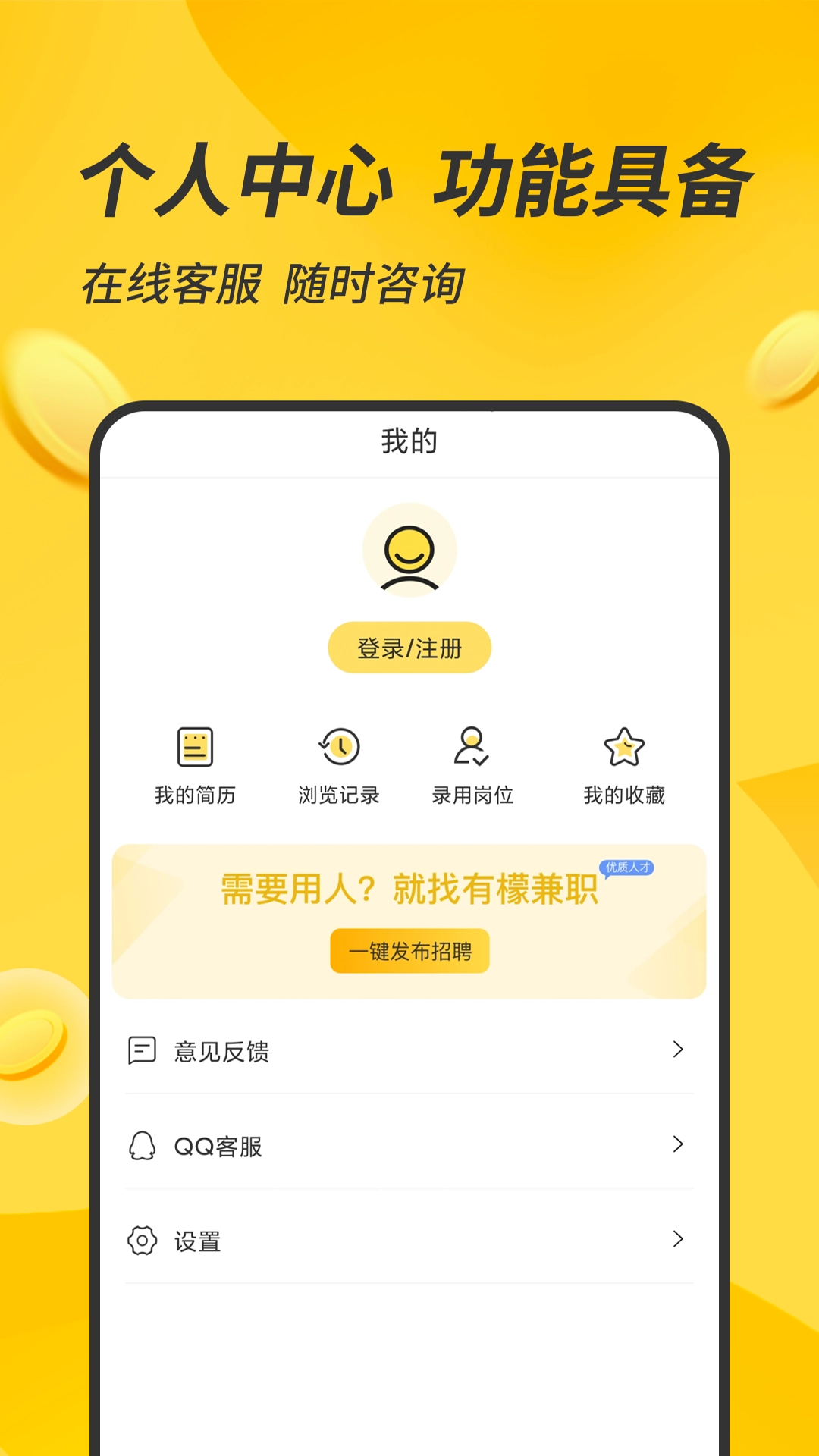Image resolution: width=819 pixels, height=1456 pixels.
Task: Open the 意见反馈 menu row
Action: pyautogui.click(x=409, y=1051)
